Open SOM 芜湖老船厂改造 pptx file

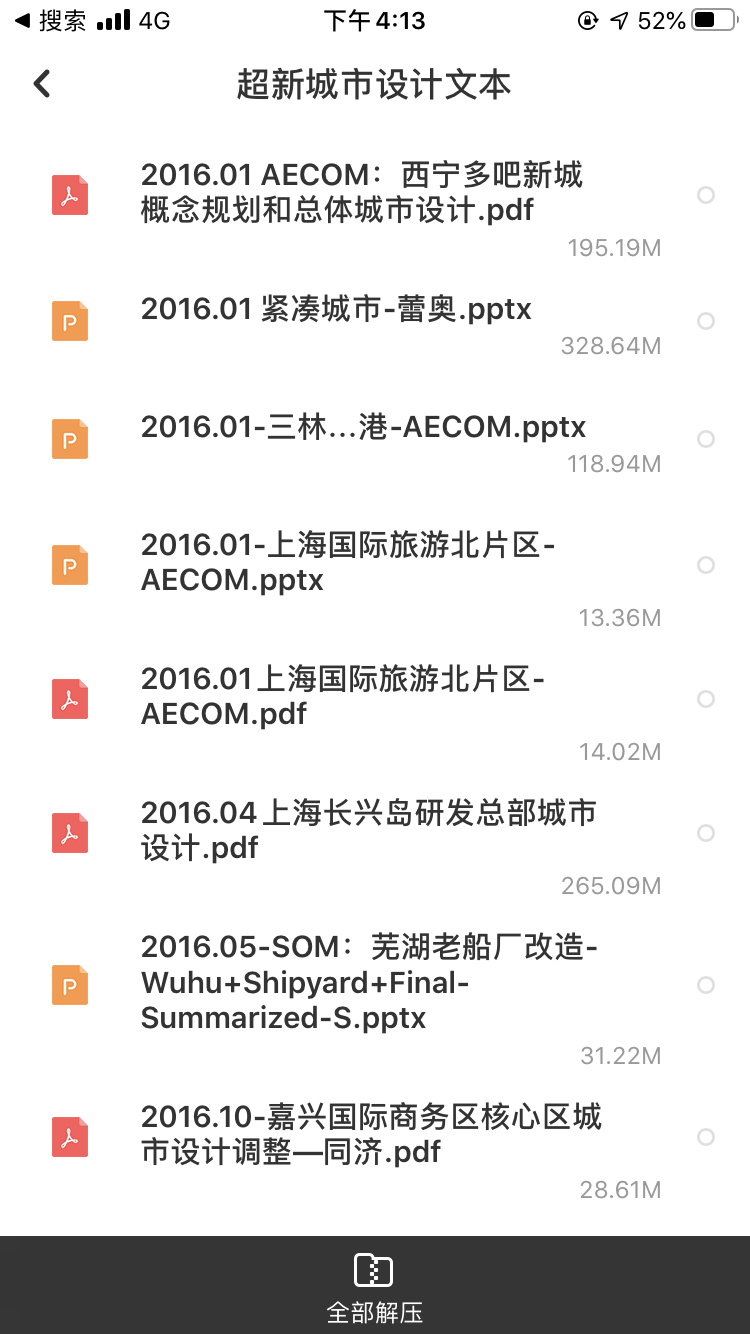click(368, 982)
